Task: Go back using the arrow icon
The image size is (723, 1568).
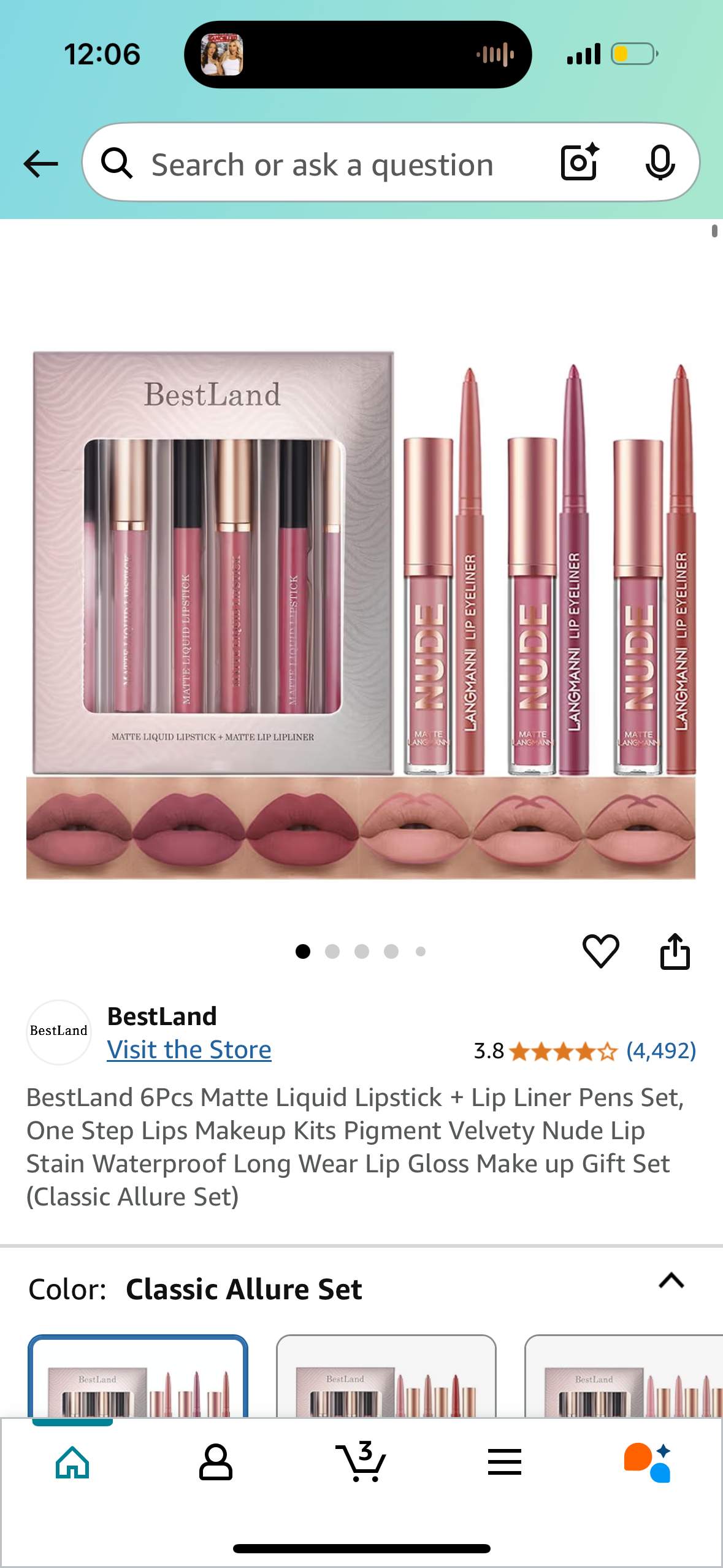Action: click(40, 164)
